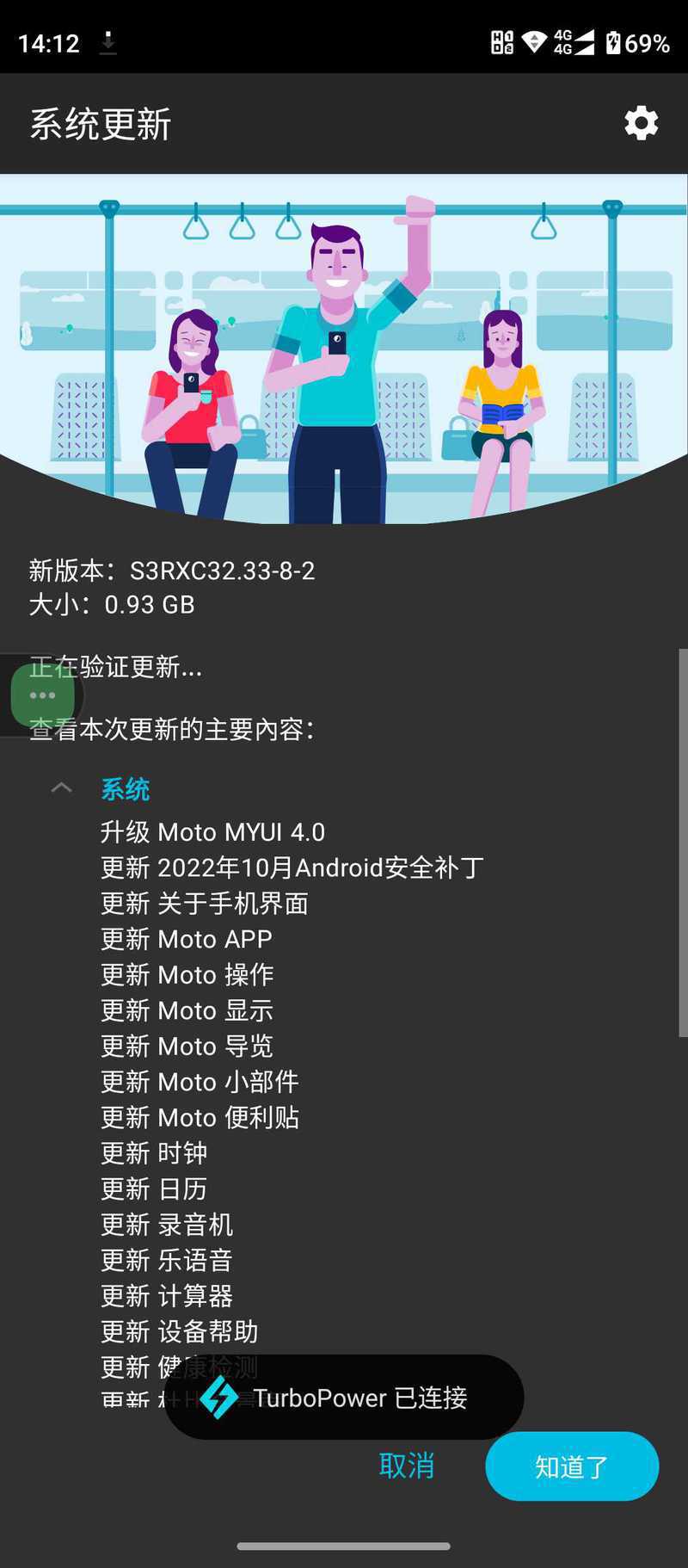Open the system update settings gear
Image resolution: width=688 pixels, height=1568 pixels.
pyautogui.click(x=642, y=123)
